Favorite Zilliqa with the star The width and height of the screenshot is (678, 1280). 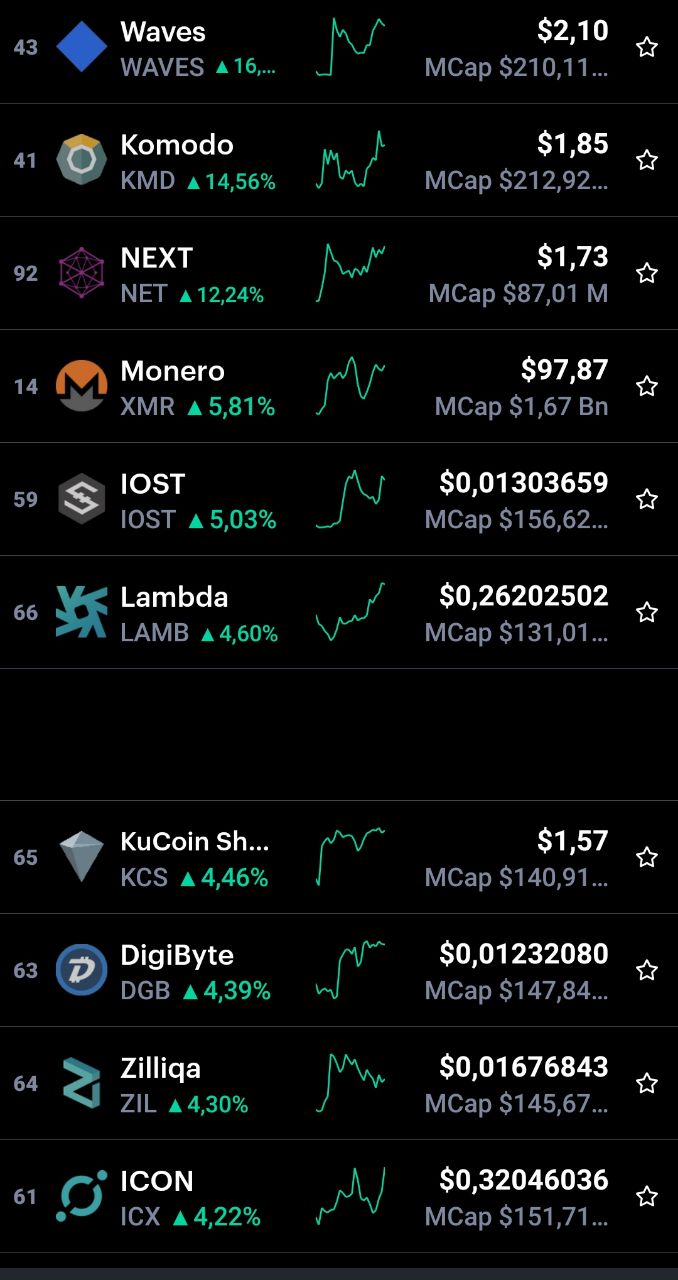point(647,1083)
